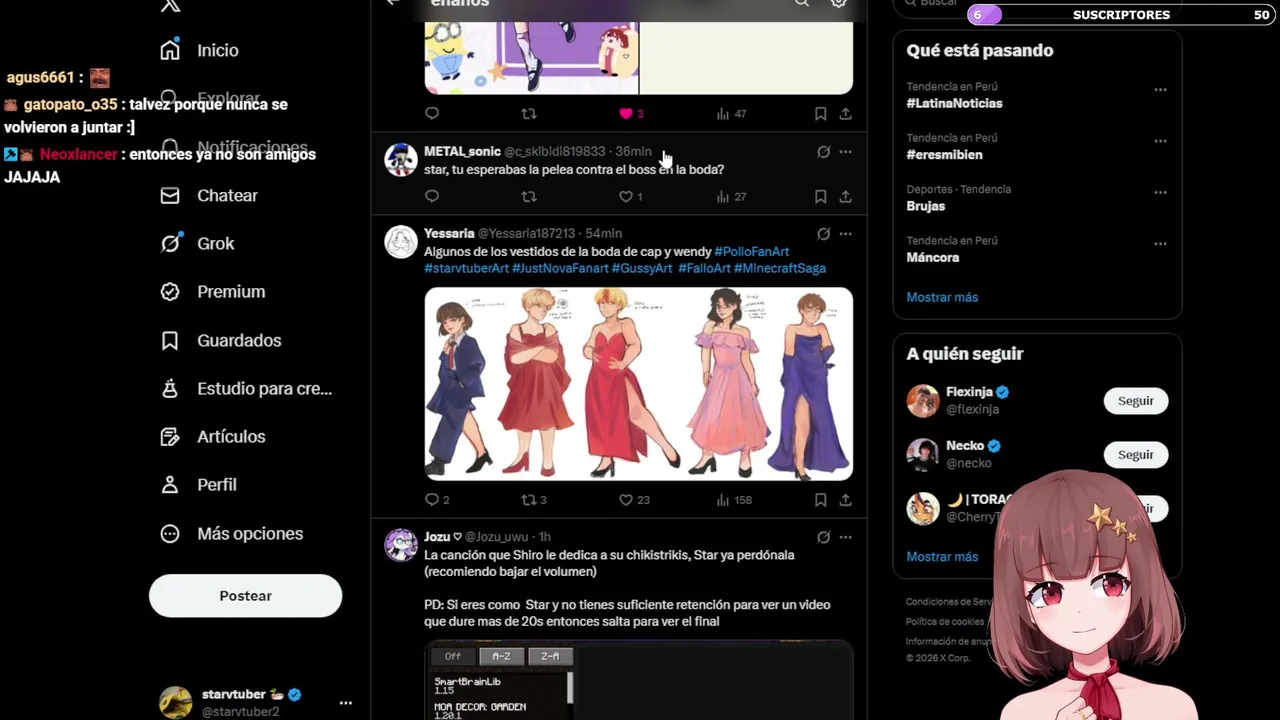Follow Flexinja with the Seguir button
This screenshot has height=720, width=1280.
[1135, 401]
